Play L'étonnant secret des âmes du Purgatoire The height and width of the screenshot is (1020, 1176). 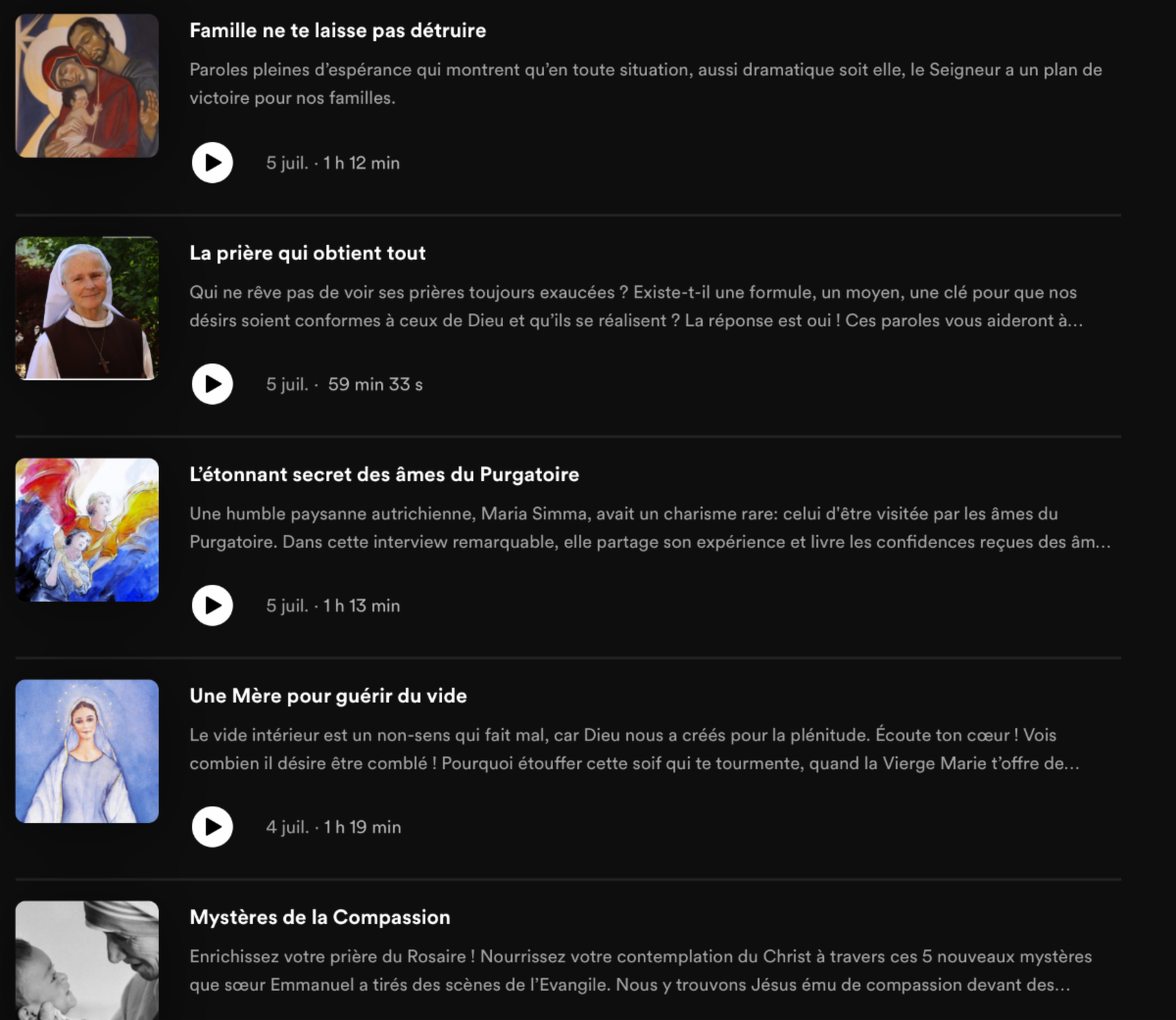coord(213,606)
